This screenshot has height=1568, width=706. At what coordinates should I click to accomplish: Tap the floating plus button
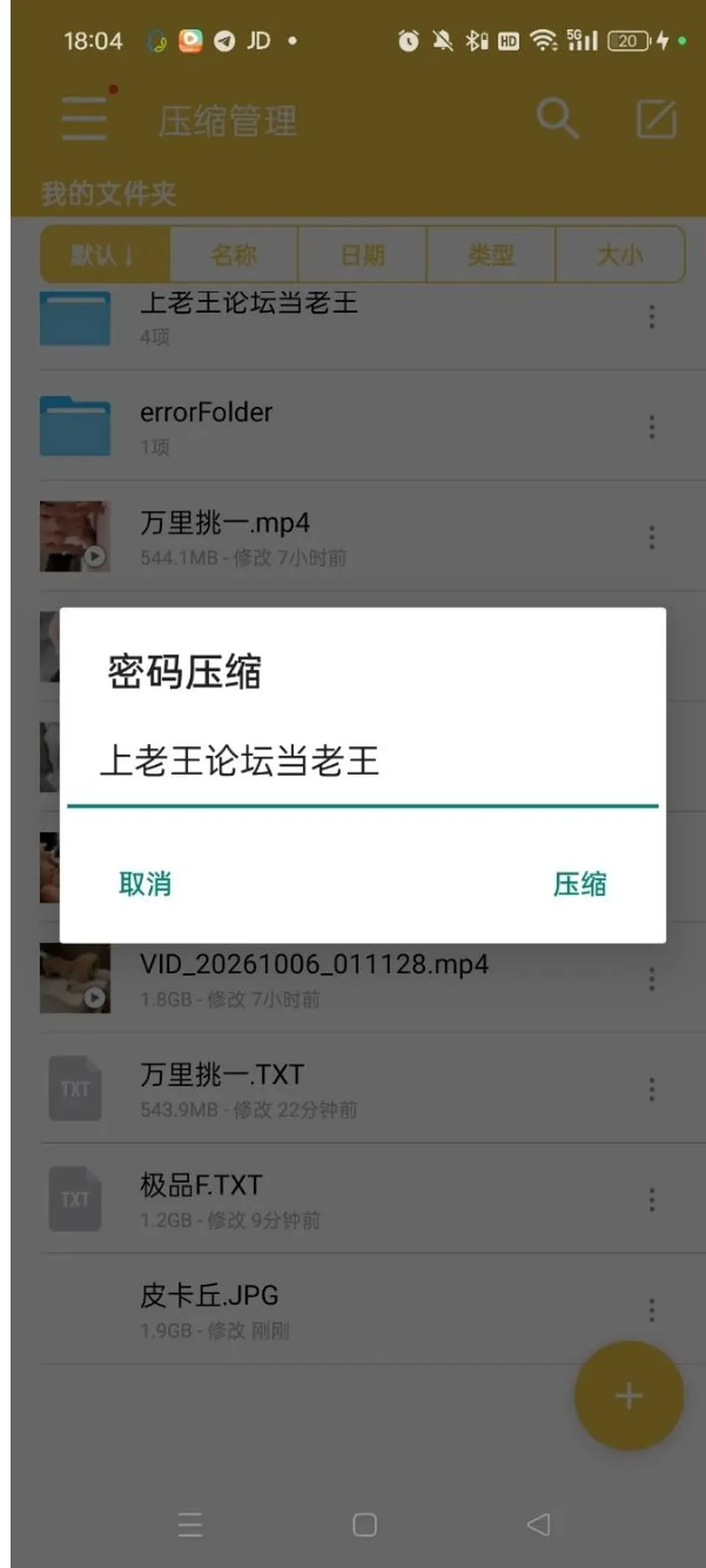click(x=629, y=1396)
